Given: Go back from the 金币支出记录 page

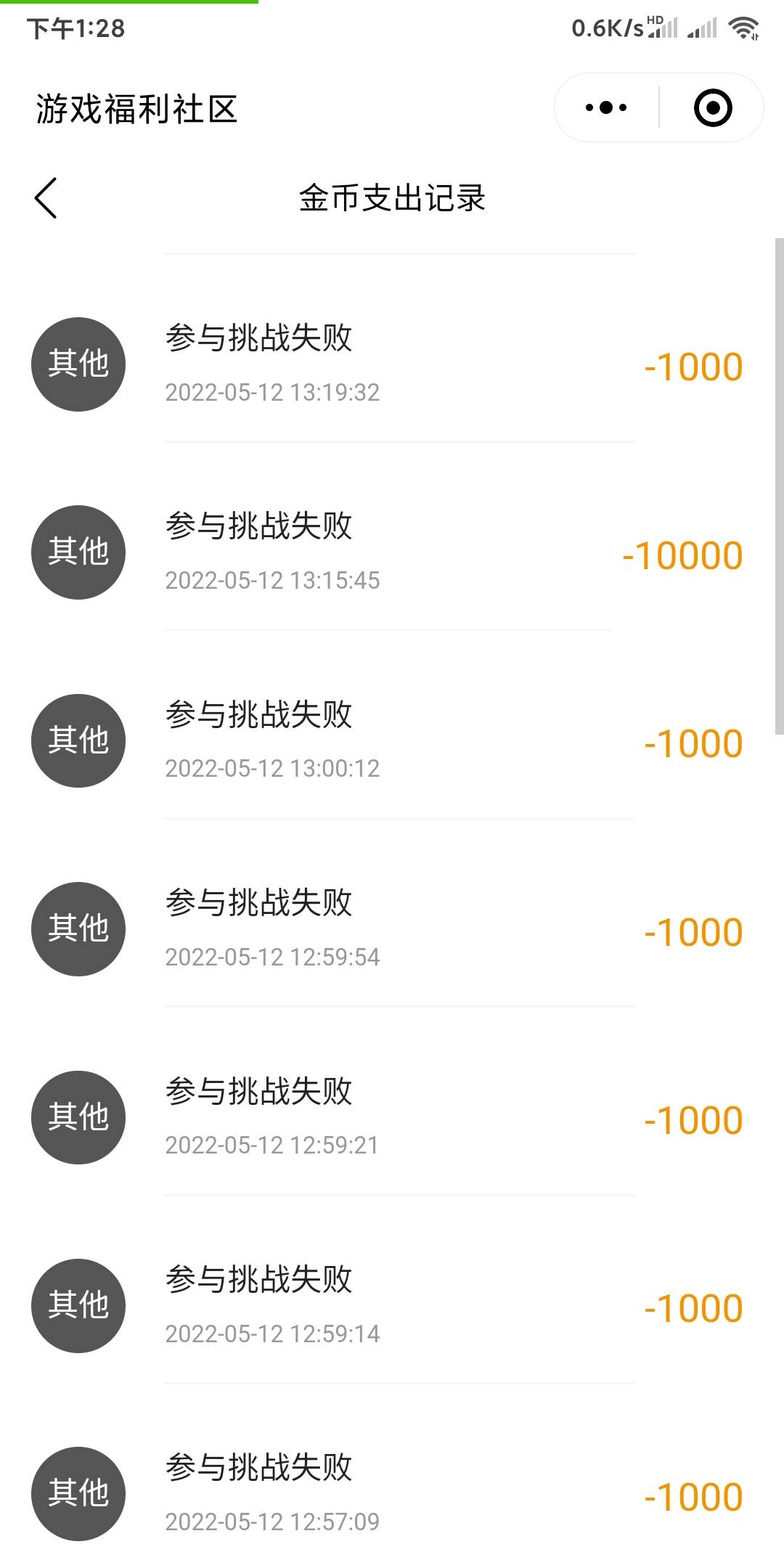Looking at the screenshot, I should [46, 197].
